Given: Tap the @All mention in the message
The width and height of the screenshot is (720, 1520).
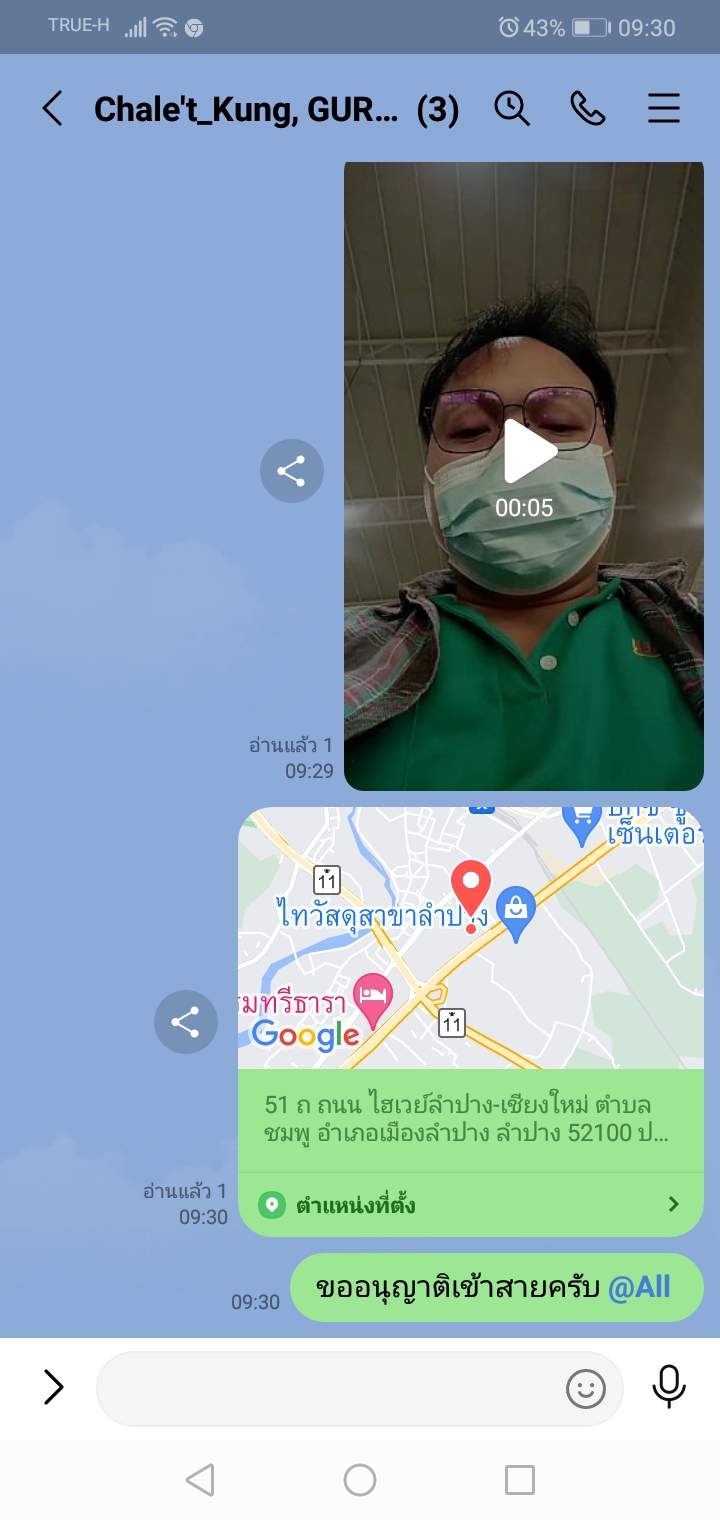Looking at the screenshot, I should [x=639, y=1287].
